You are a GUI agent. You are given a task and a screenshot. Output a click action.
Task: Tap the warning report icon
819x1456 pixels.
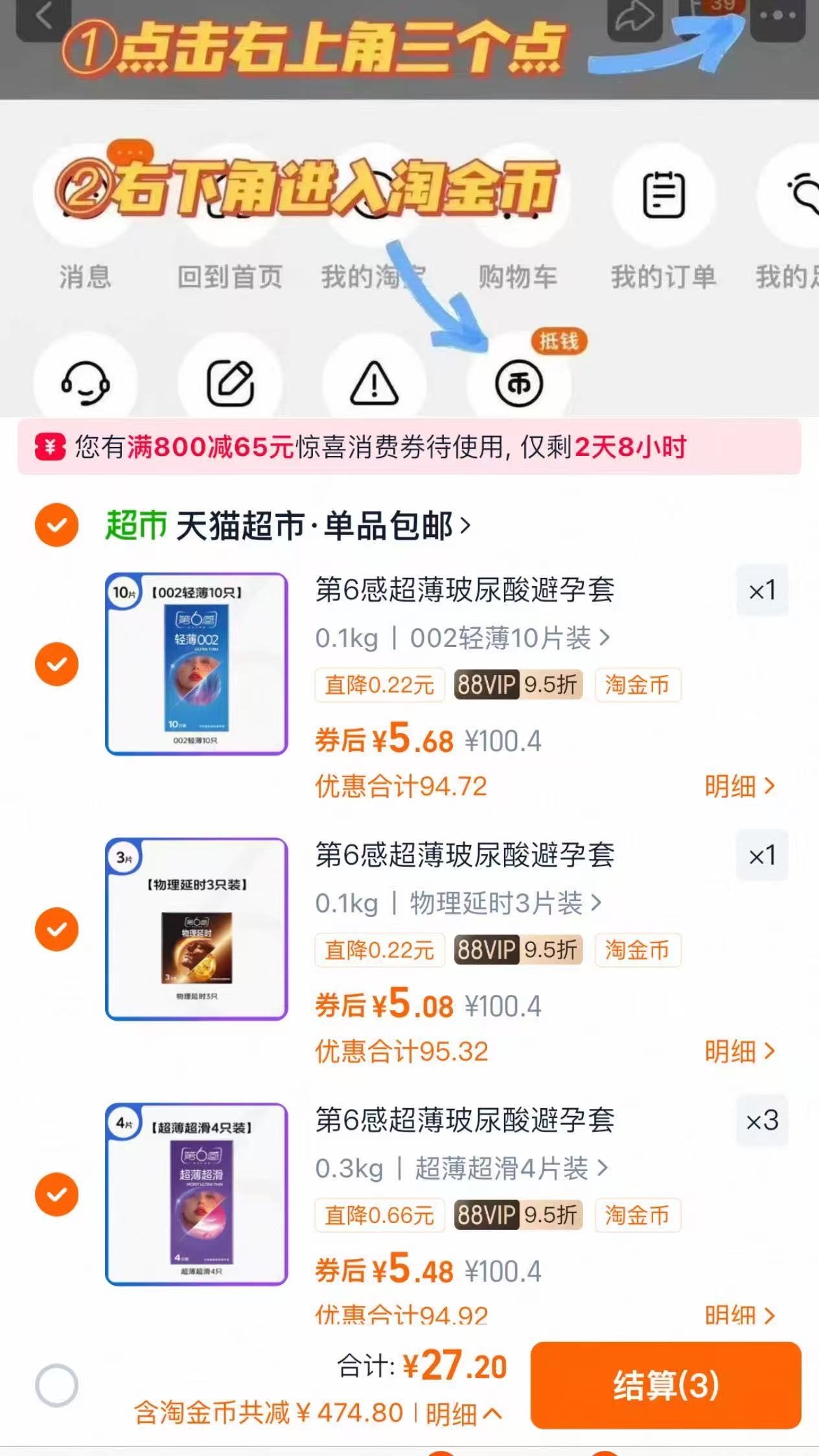[x=374, y=382]
